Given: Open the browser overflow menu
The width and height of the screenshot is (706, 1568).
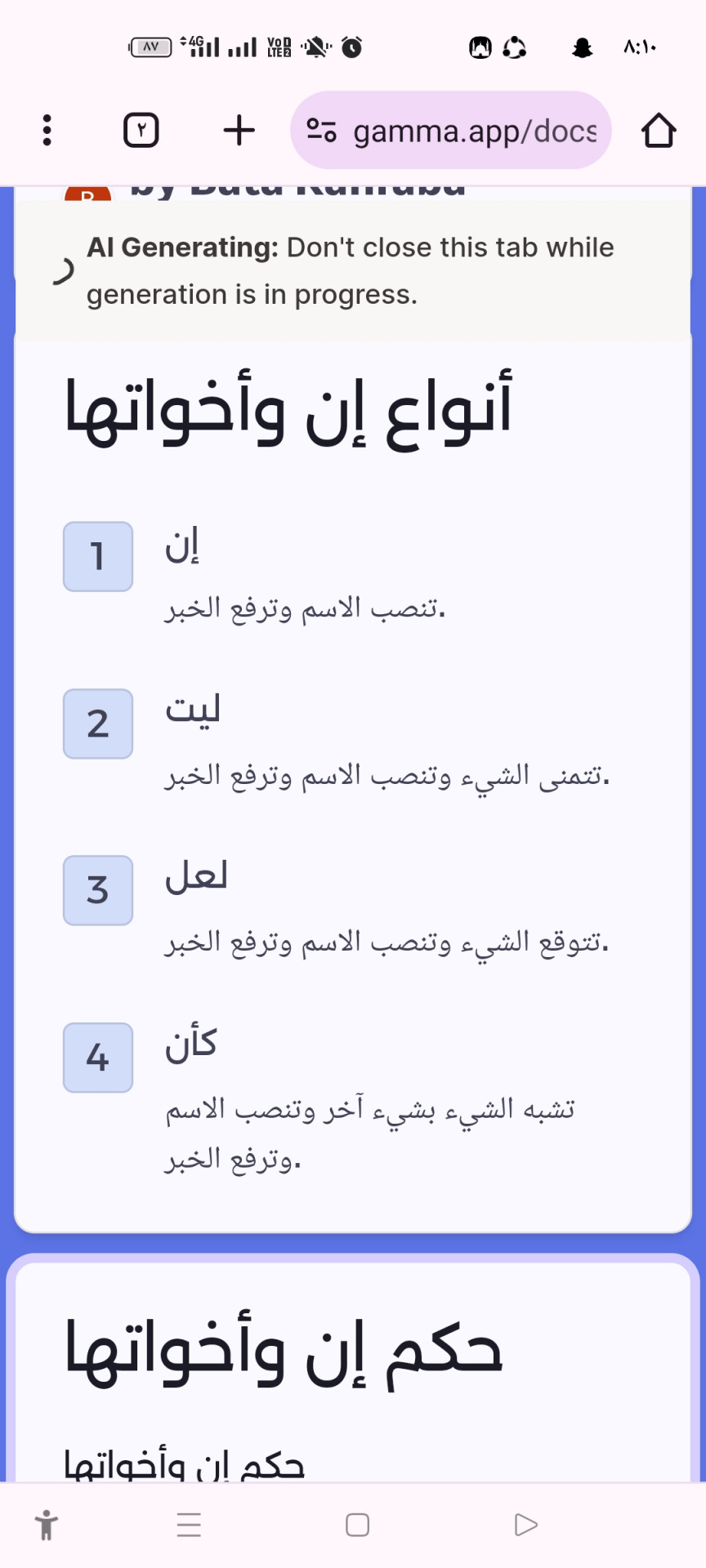Looking at the screenshot, I should coord(47,130).
